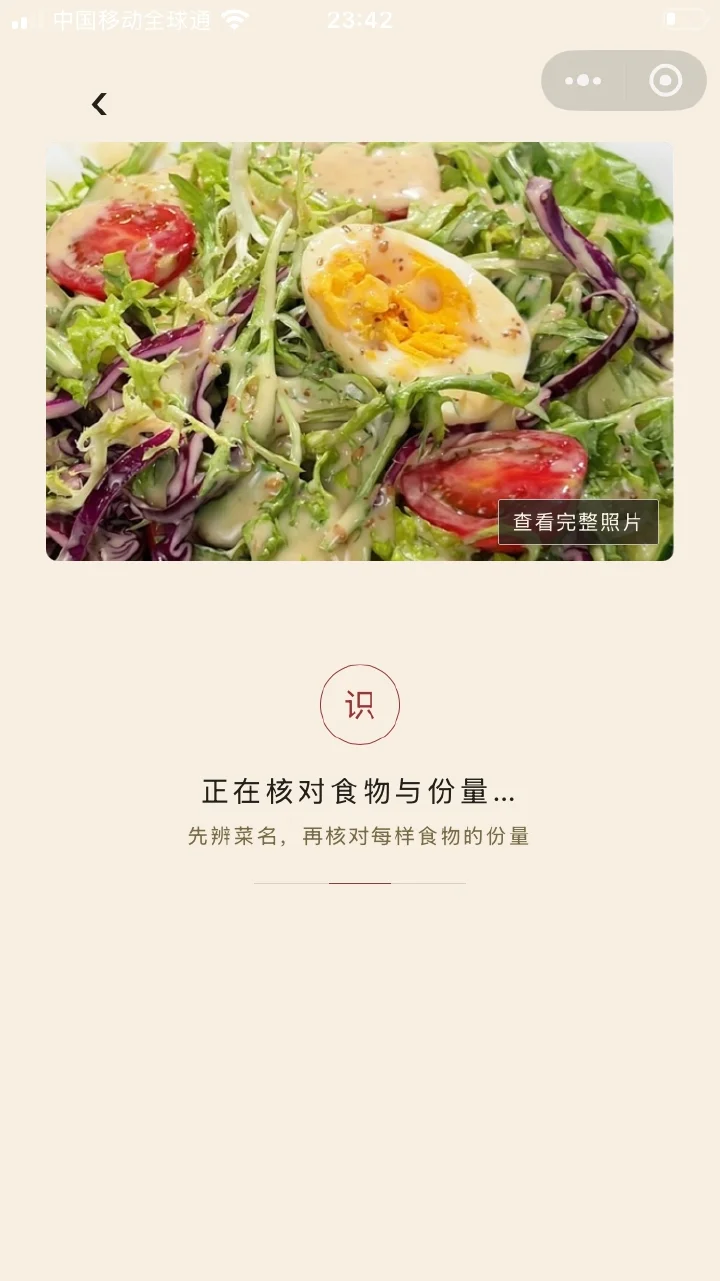Tap 查看完整照片 to view the full photo
The width and height of the screenshot is (720, 1281).
(x=578, y=522)
